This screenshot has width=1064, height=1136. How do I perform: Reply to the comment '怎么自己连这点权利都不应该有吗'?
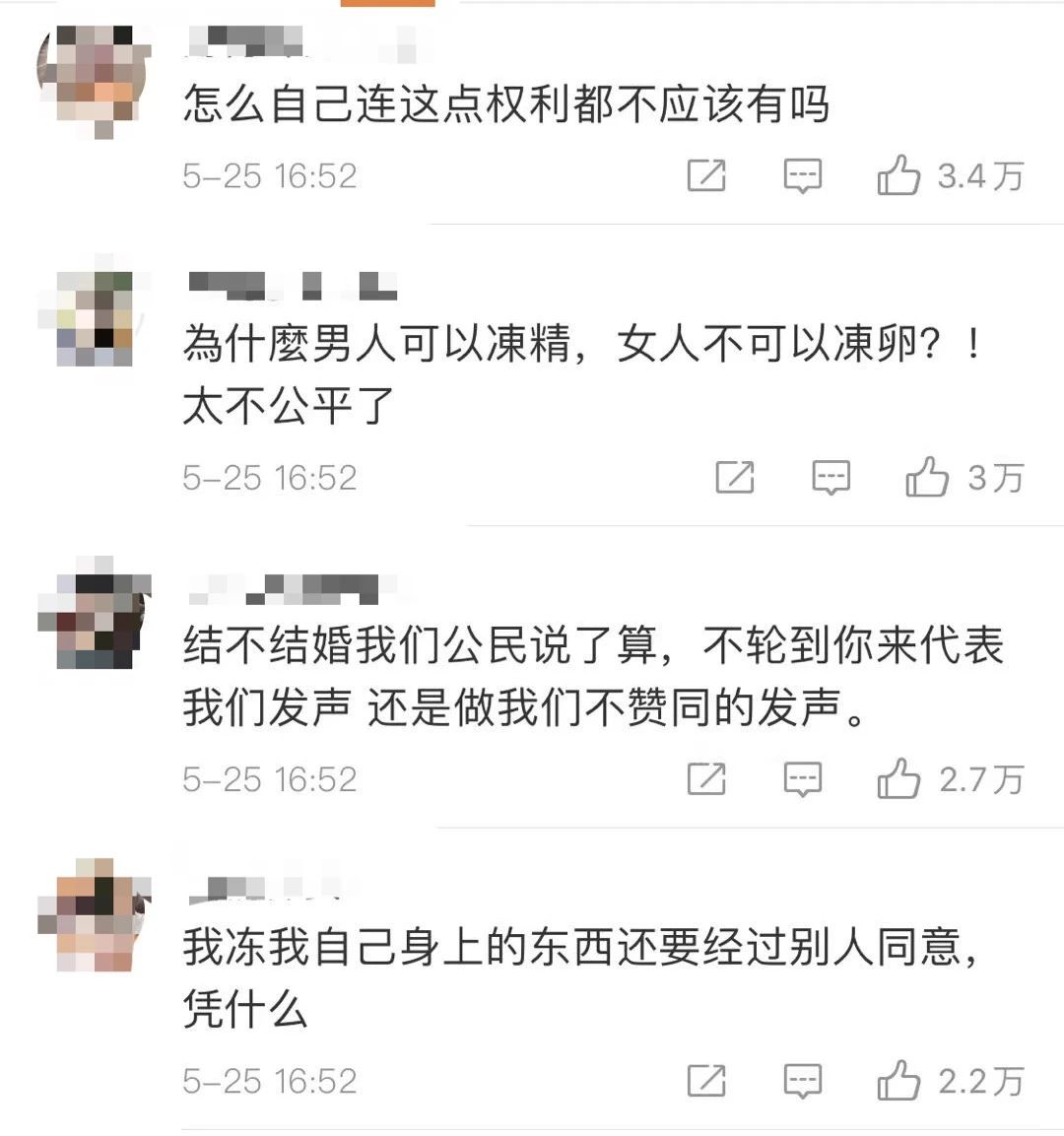pyautogui.click(x=802, y=176)
